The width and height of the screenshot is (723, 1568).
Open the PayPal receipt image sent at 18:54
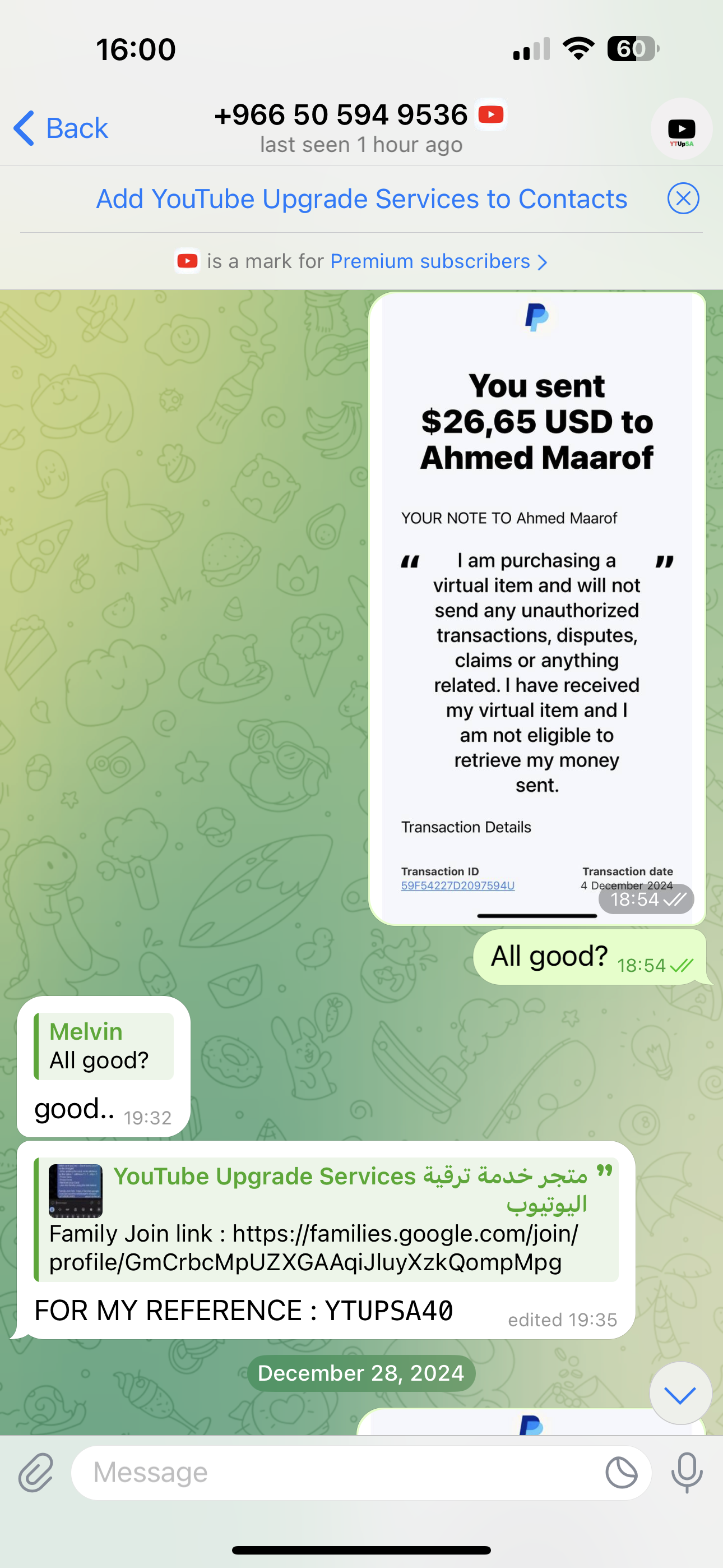[537, 608]
